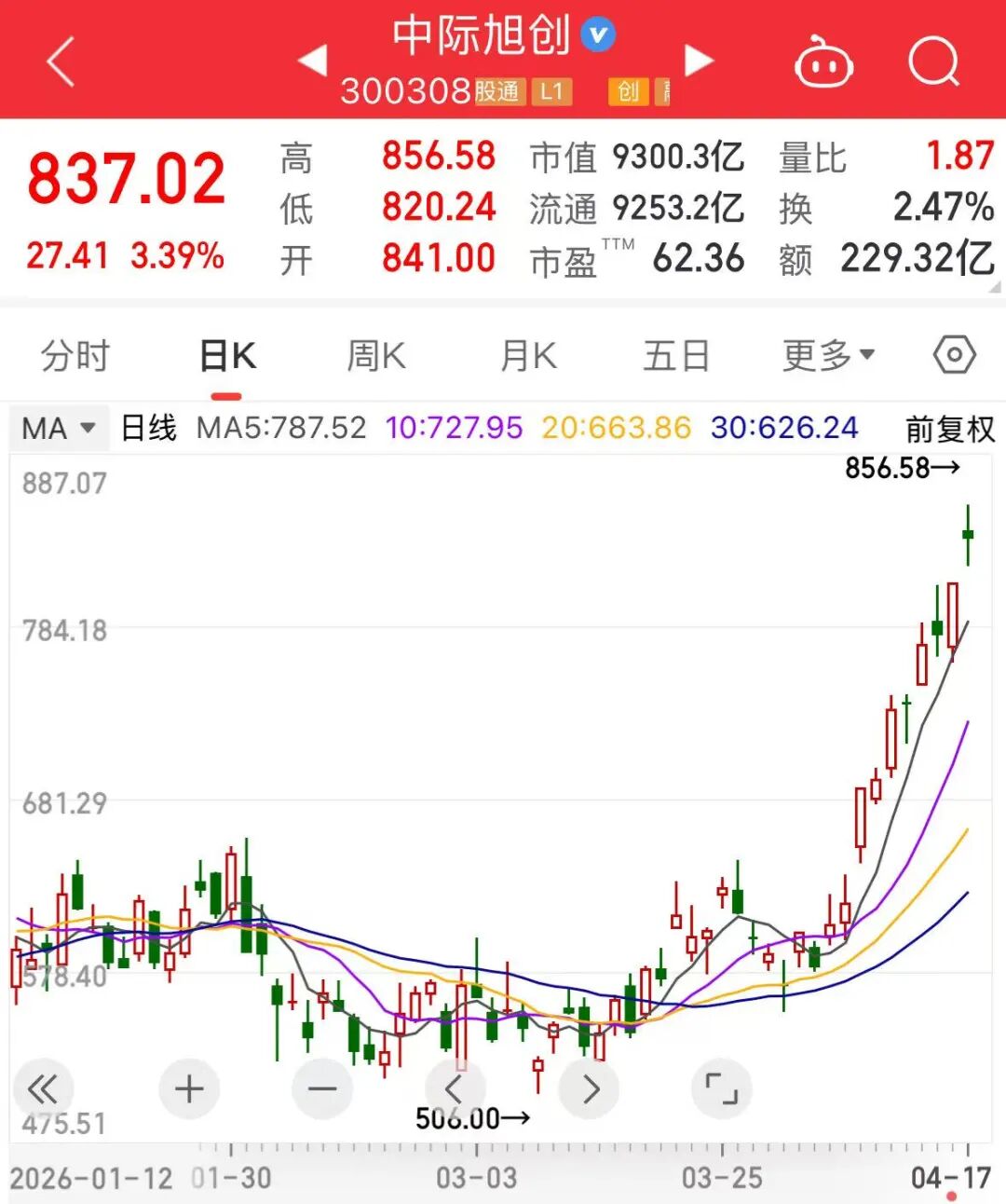The height and width of the screenshot is (1204, 1006).
Task: Open the MA indicator dropdown
Action: point(59,429)
